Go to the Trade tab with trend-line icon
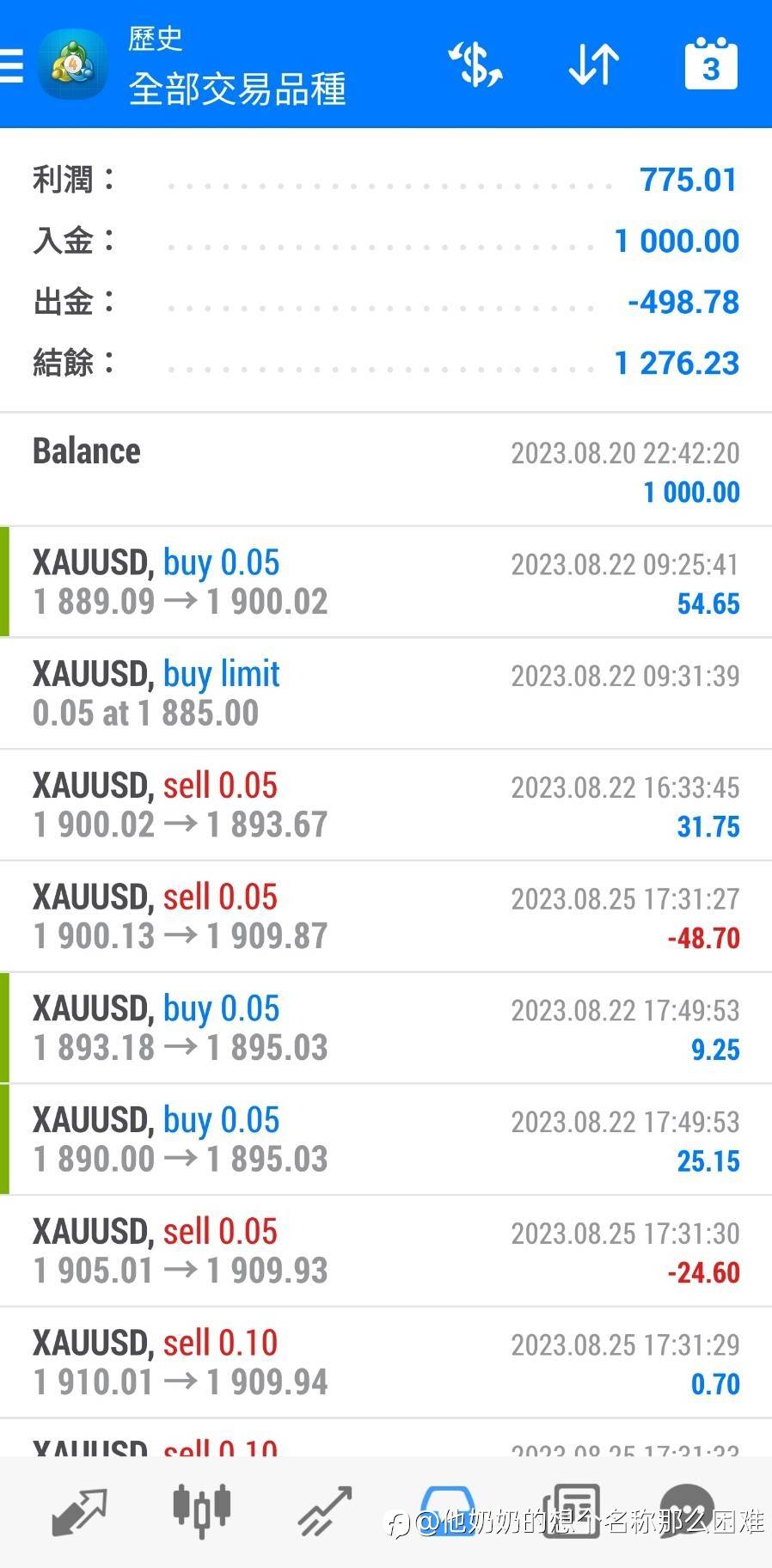772x1568 pixels. [x=325, y=1511]
